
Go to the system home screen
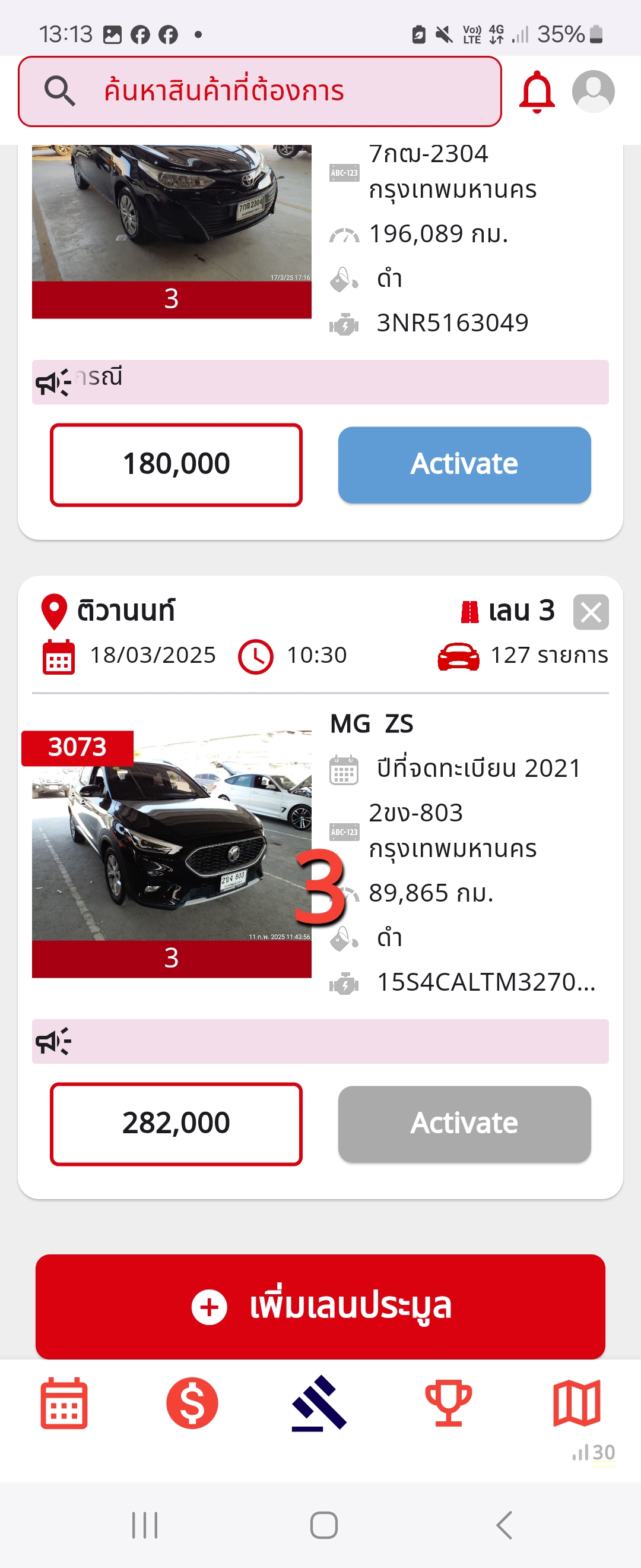(323, 1525)
